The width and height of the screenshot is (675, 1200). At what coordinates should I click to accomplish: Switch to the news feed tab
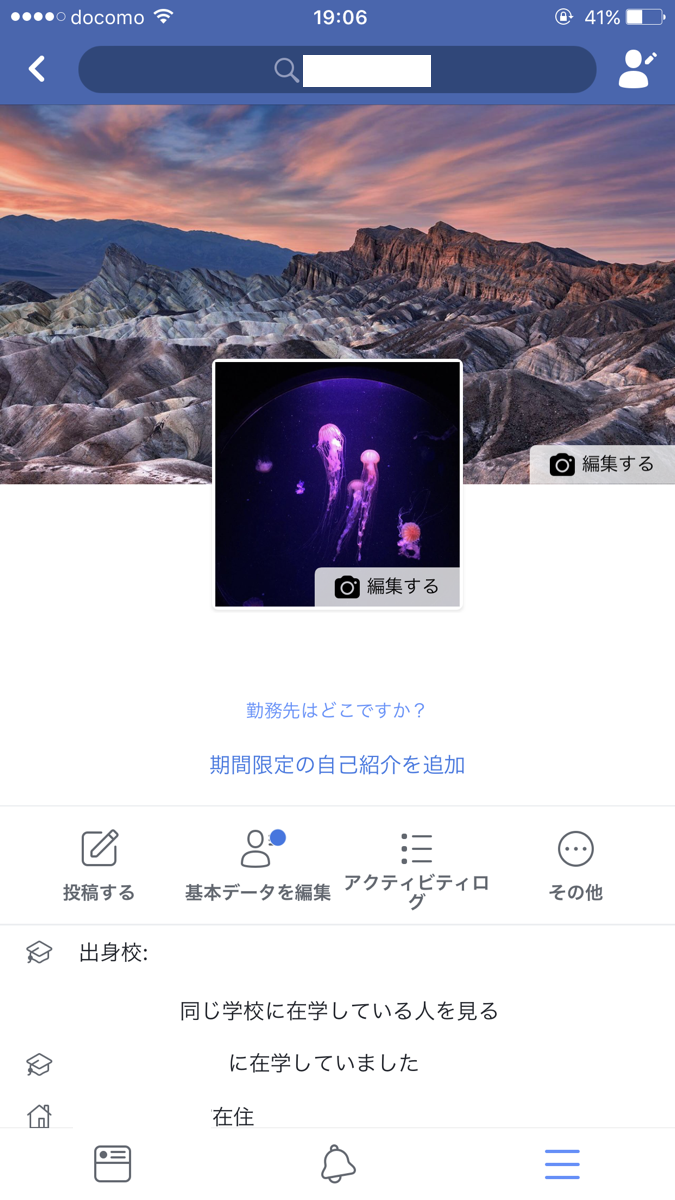pyautogui.click(x=113, y=1164)
